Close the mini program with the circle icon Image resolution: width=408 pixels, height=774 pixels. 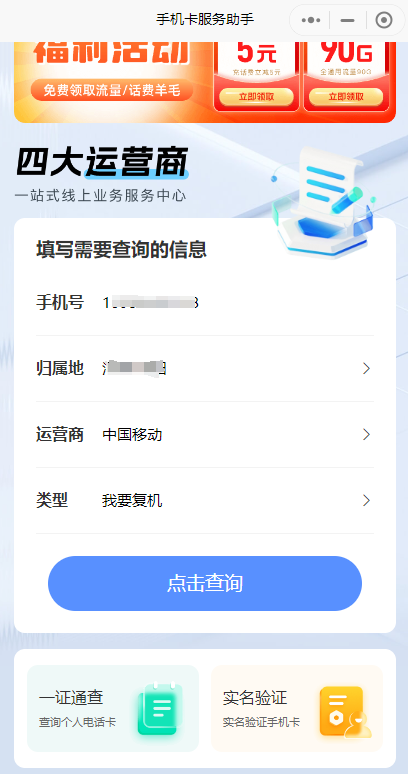point(384,20)
